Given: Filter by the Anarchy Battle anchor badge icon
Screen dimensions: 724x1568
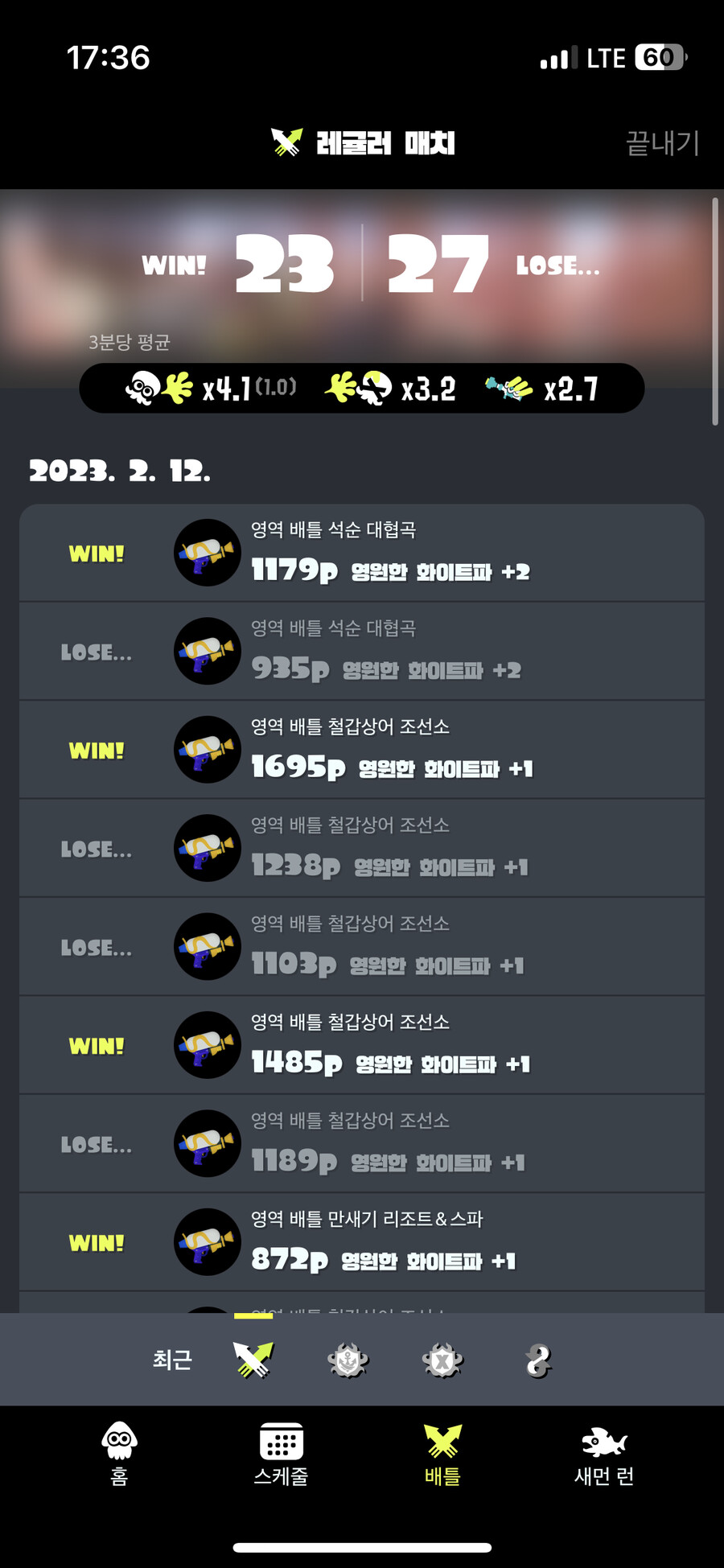Looking at the screenshot, I should (x=348, y=1358).
